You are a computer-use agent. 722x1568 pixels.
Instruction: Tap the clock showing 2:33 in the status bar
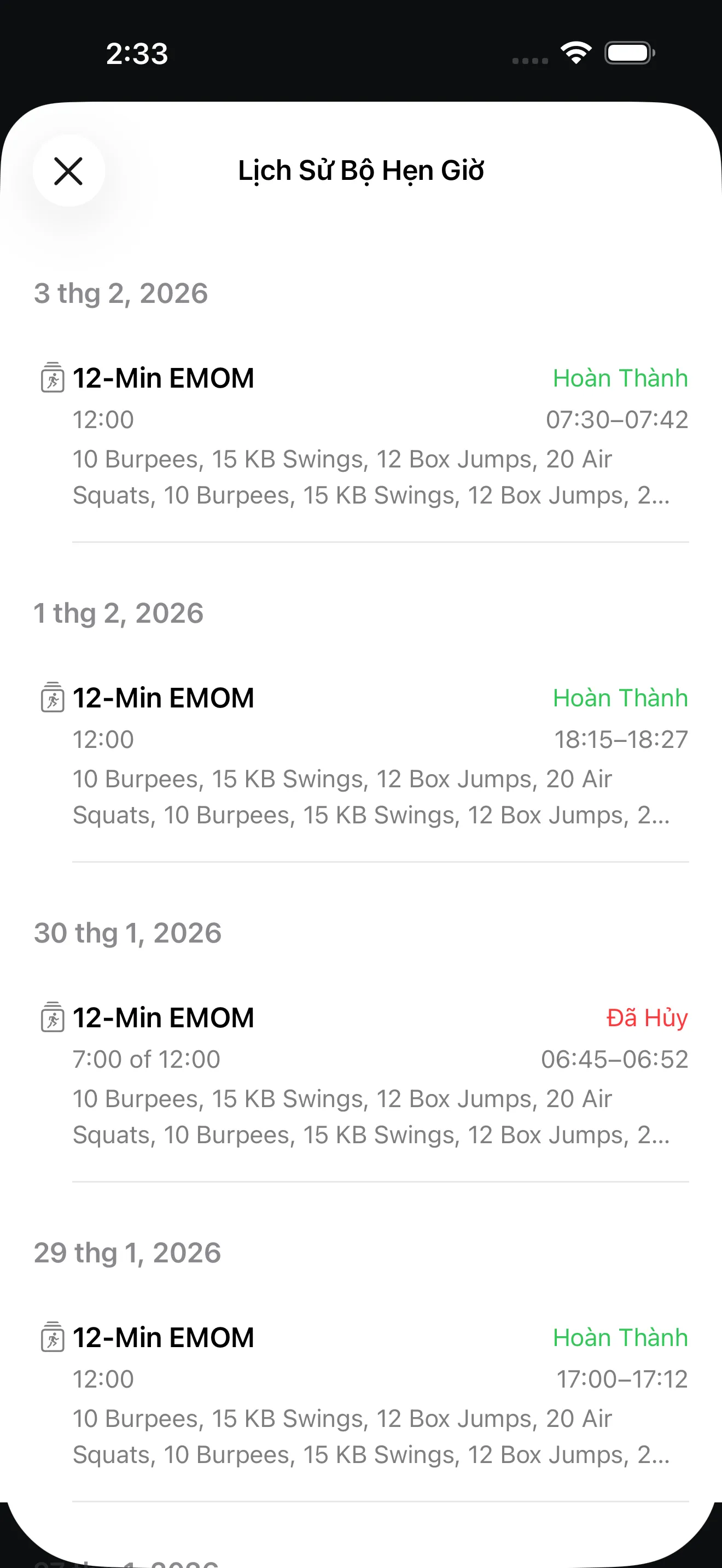point(137,54)
